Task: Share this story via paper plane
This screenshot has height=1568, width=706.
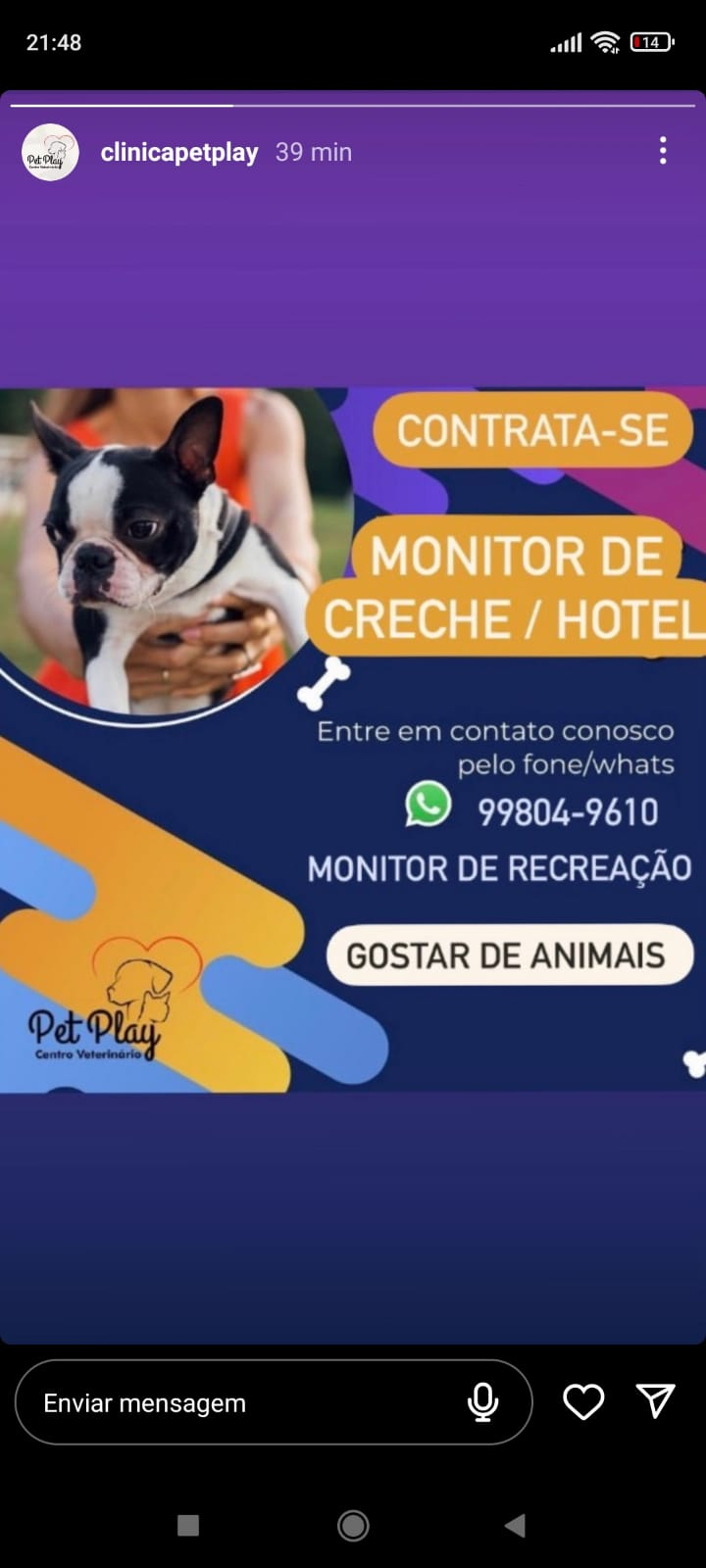Action: coord(655,1401)
